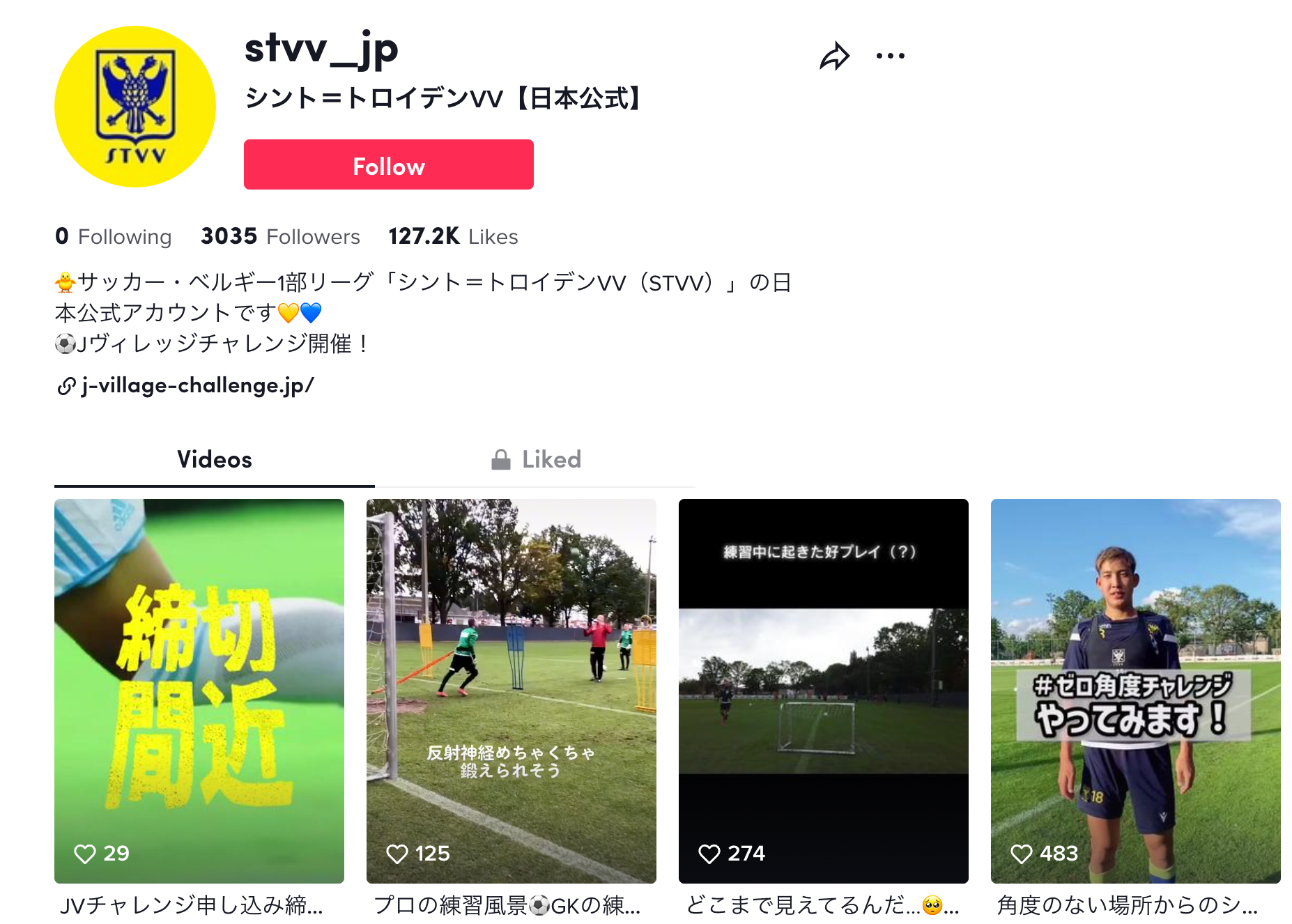The image size is (1292, 924).
Task: Play the goalkeeper training video with 125 likes
Action: pos(511,690)
